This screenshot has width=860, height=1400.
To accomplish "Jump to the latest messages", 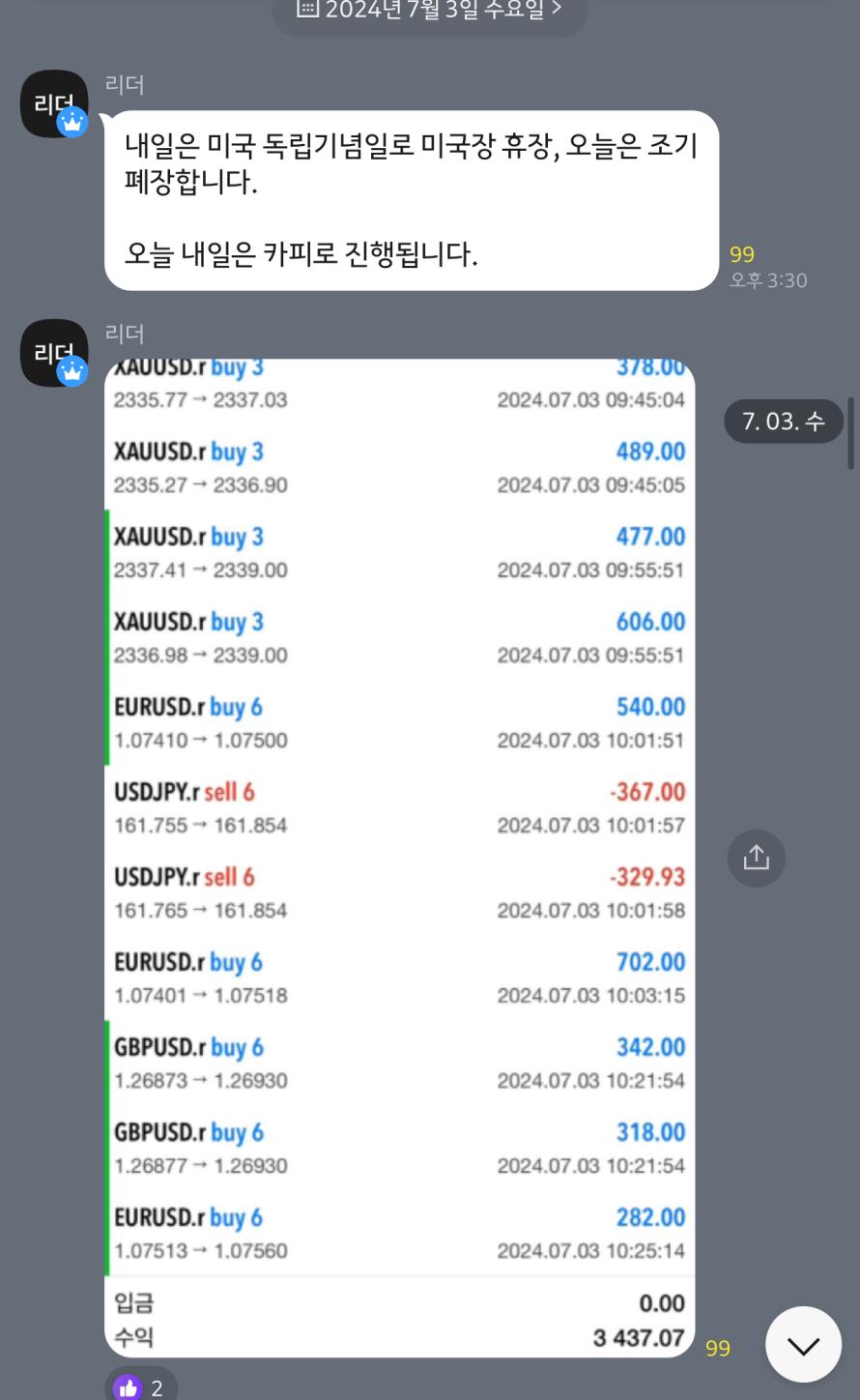I will pyautogui.click(x=803, y=1345).
